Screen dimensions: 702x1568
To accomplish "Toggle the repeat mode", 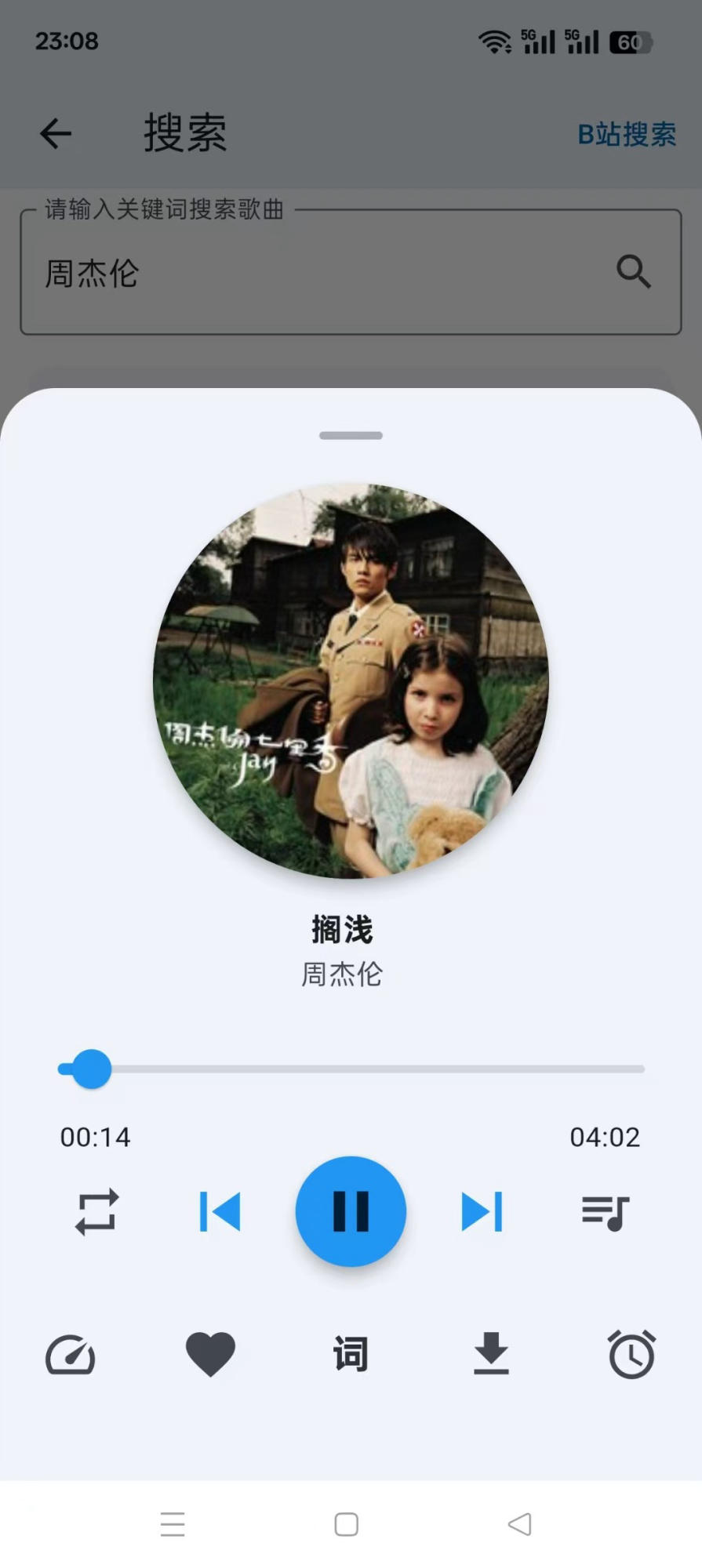I will tap(96, 1211).
